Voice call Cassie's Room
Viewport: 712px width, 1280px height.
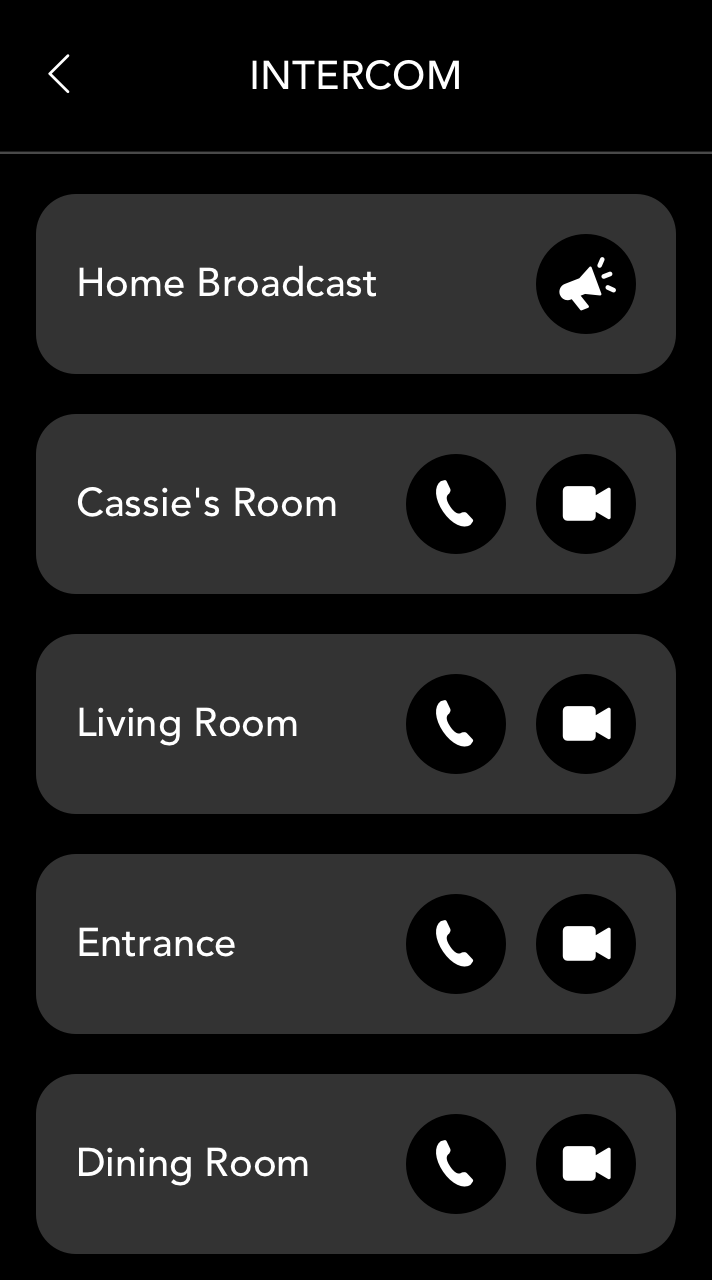pos(456,504)
